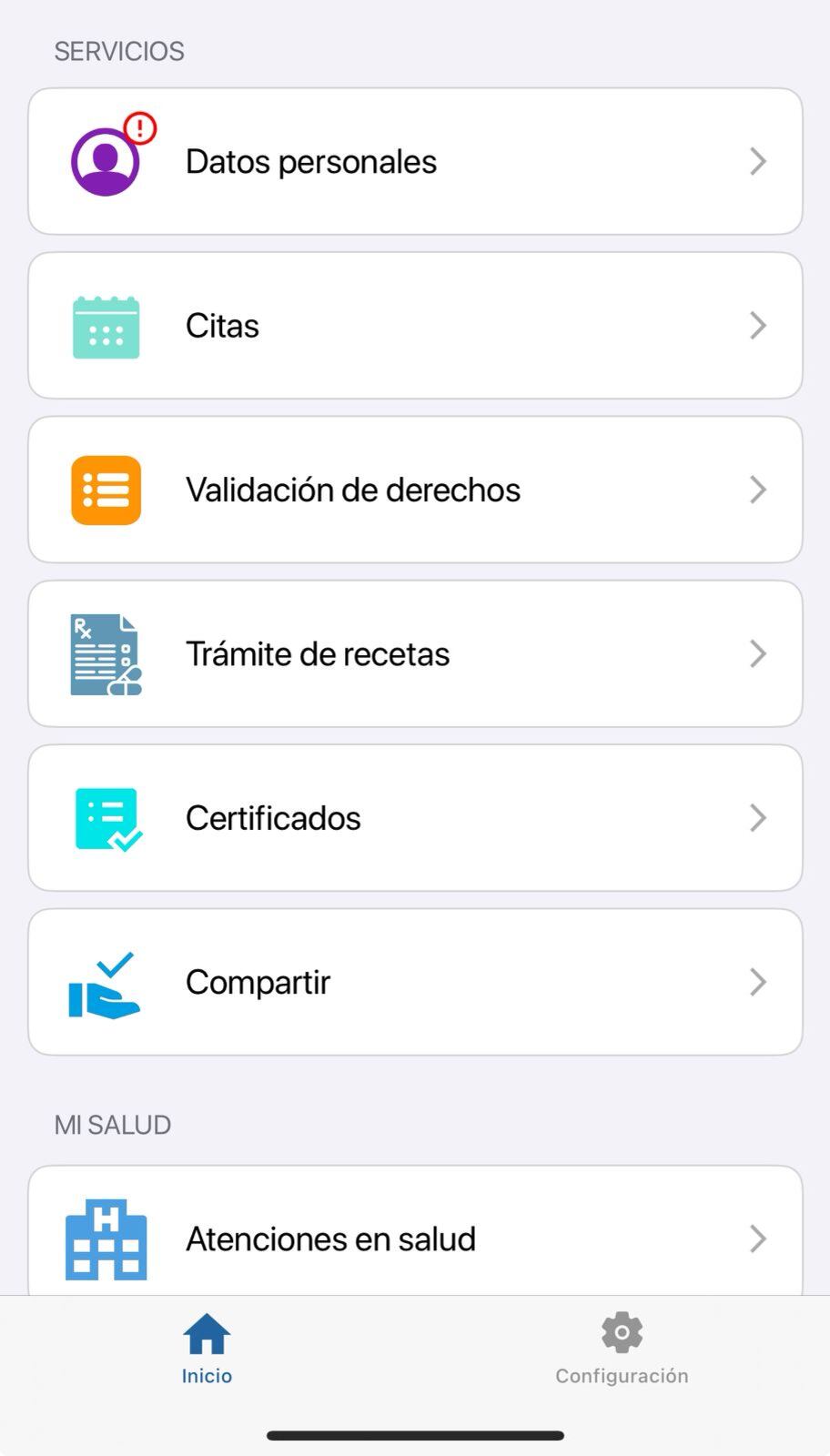
Task: Open Validación de derechos service
Action: (415, 489)
